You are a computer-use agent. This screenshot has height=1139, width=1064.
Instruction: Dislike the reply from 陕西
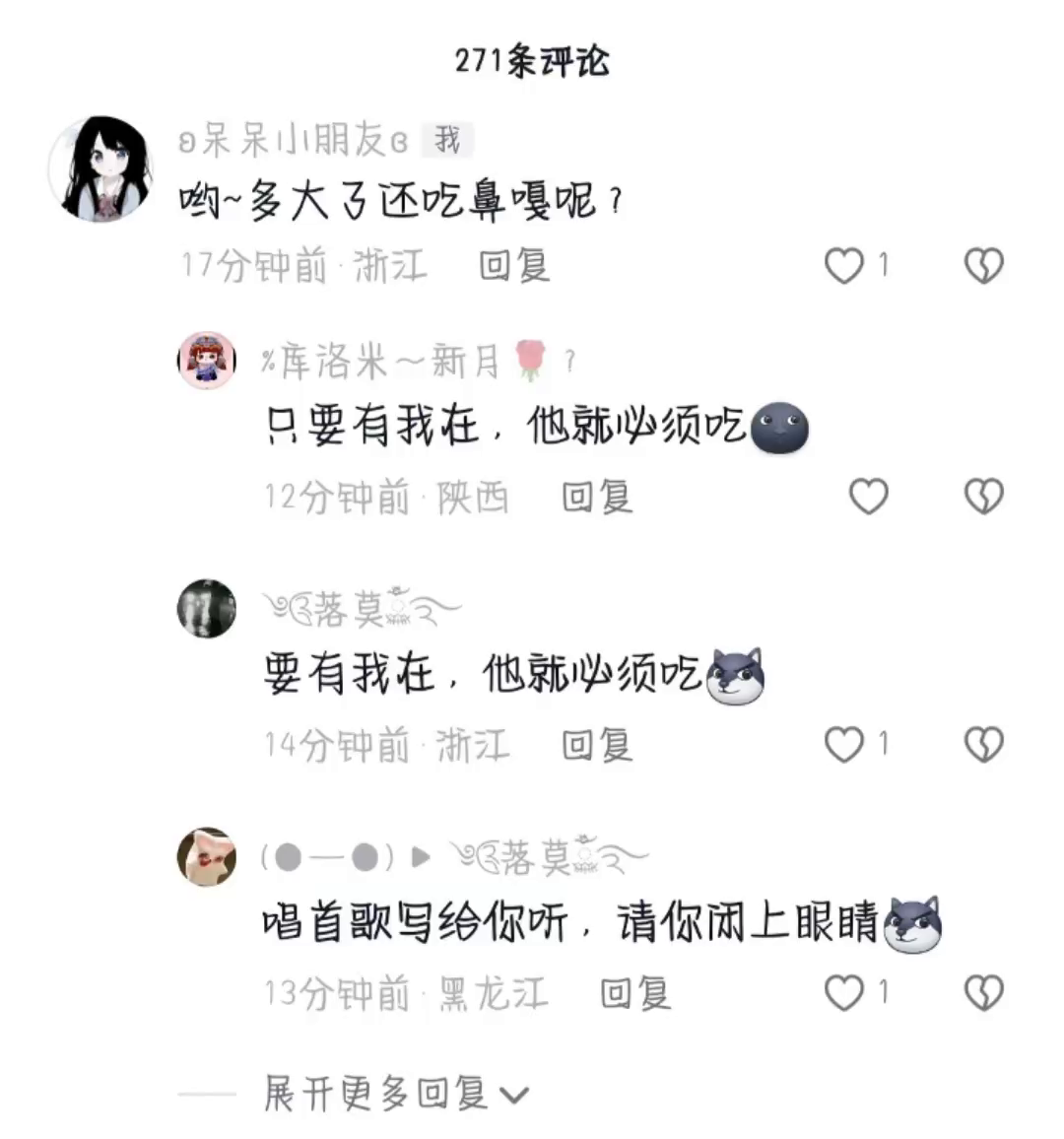[x=984, y=497]
